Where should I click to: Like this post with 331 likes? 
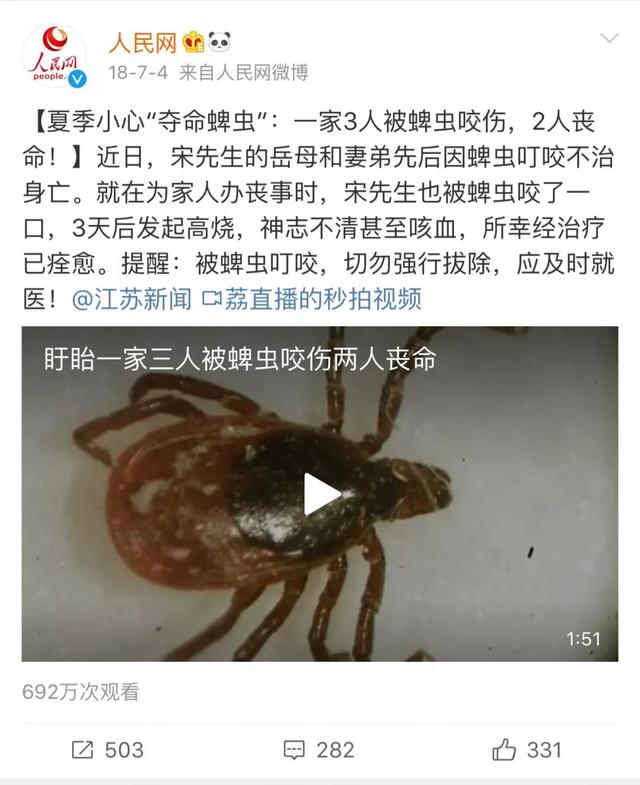click(x=527, y=749)
